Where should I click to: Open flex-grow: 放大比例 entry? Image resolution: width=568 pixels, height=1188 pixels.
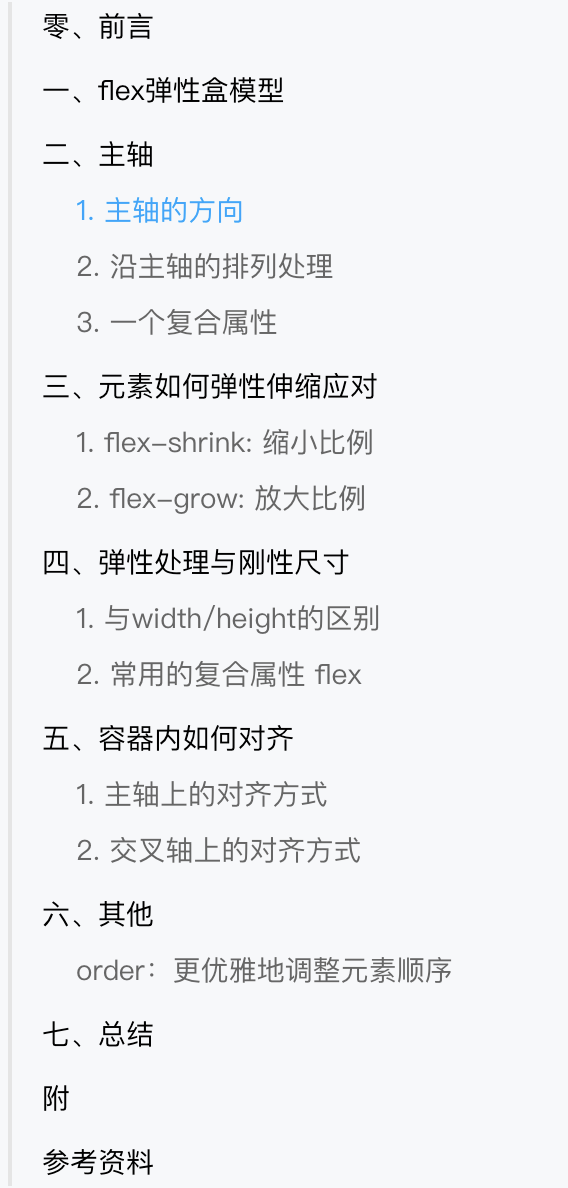(220, 499)
